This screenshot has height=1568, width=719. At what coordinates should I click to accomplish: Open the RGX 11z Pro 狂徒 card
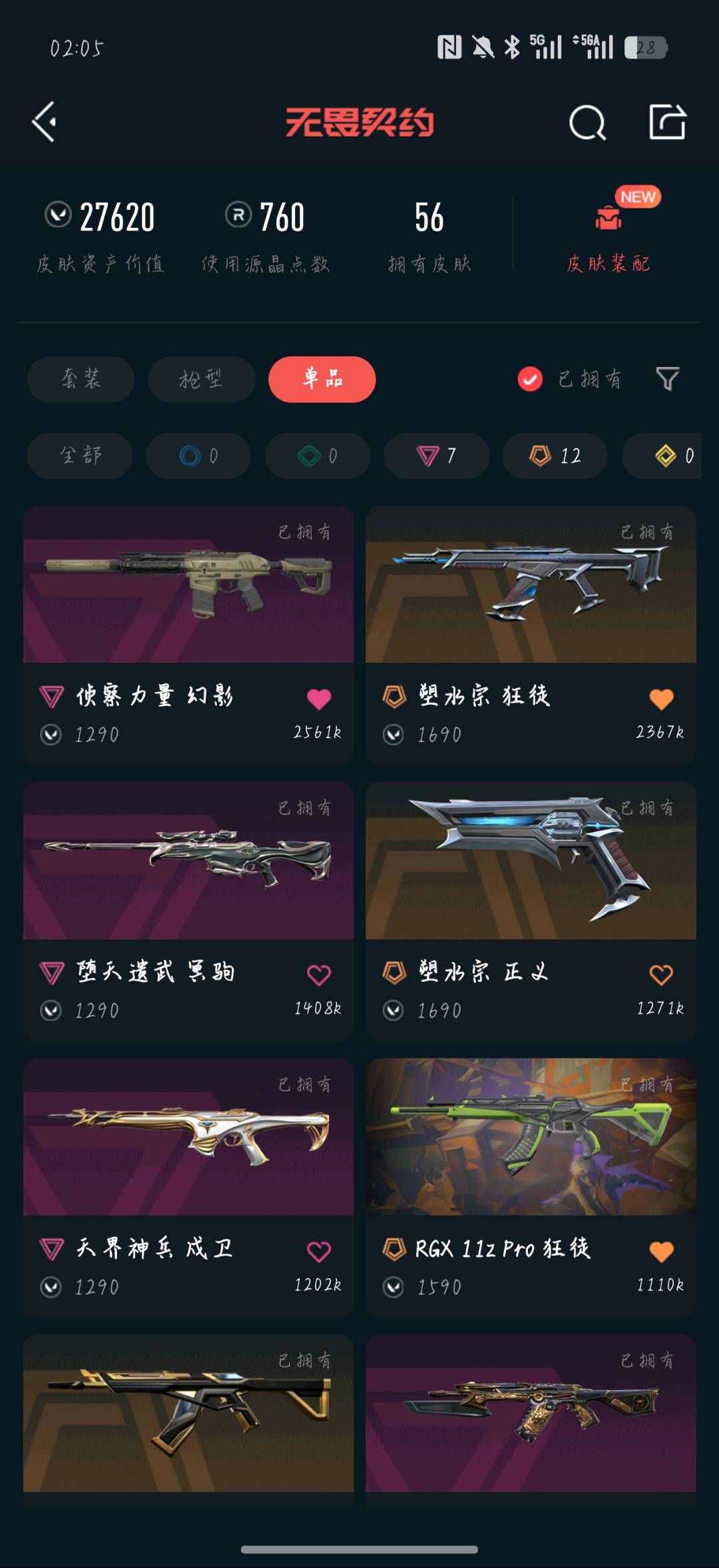(531, 1188)
